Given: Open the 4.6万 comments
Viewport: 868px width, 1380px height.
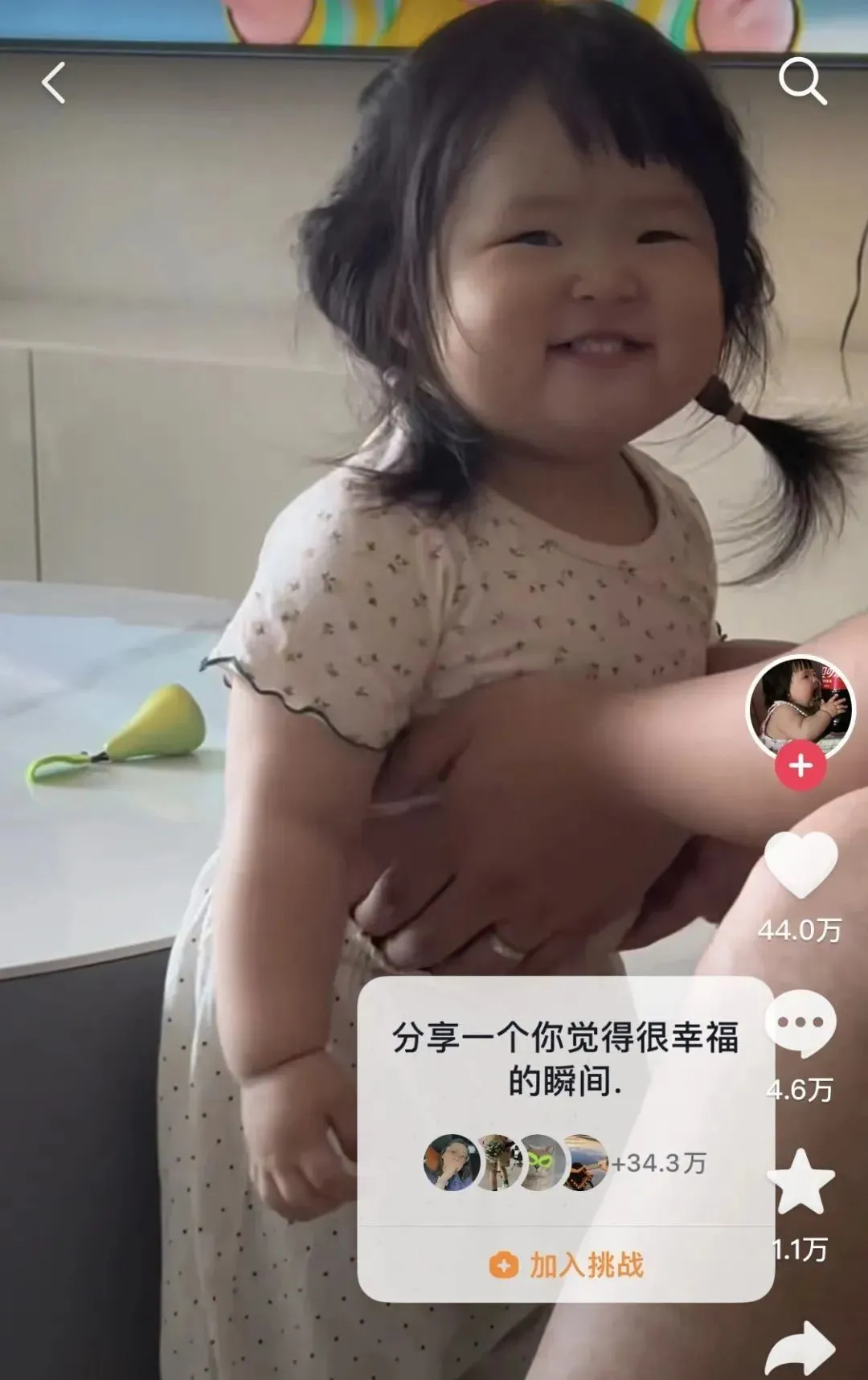Looking at the screenshot, I should click(x=800, y=1023).
